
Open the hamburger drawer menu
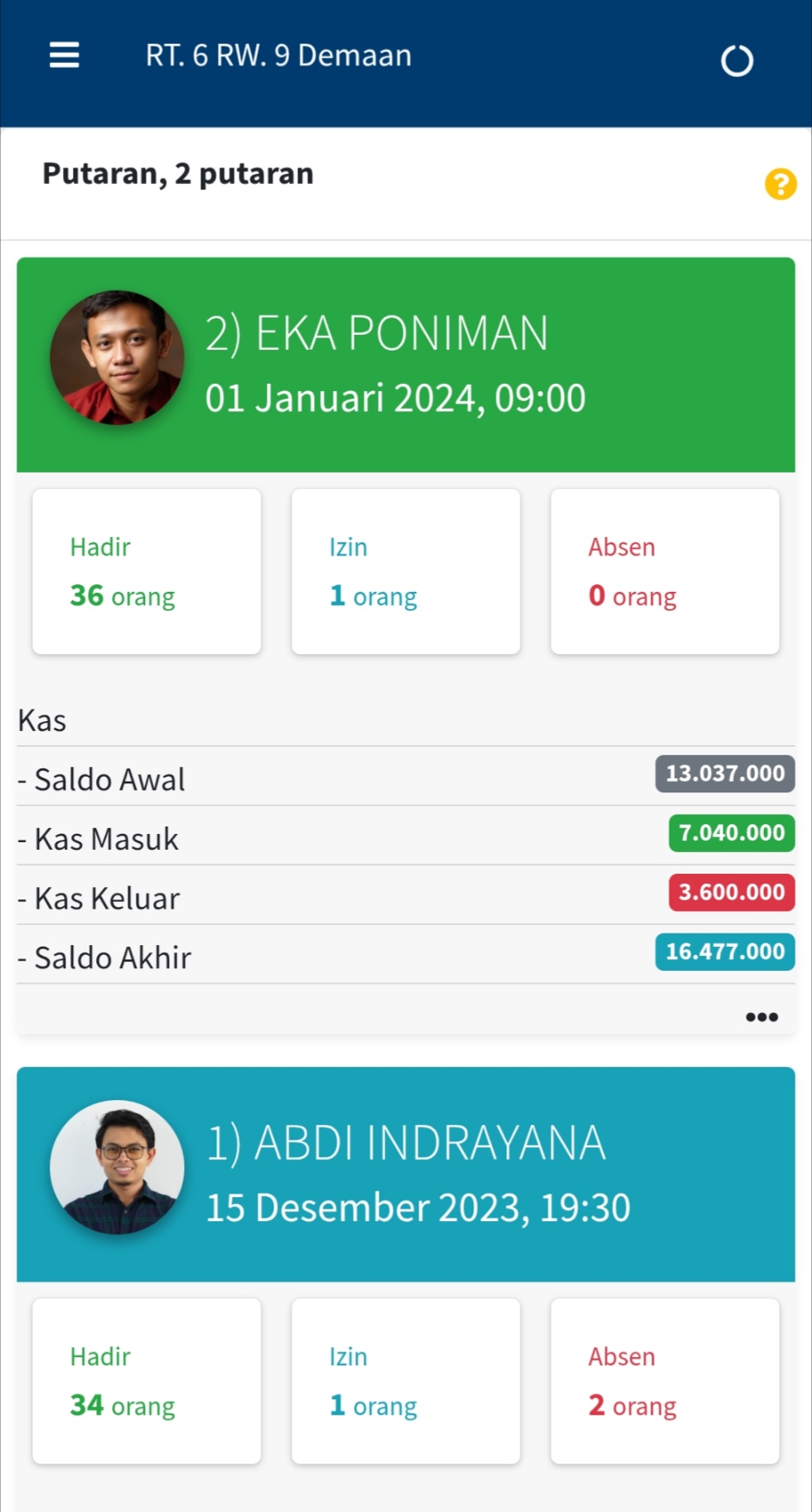pos(64,56)
